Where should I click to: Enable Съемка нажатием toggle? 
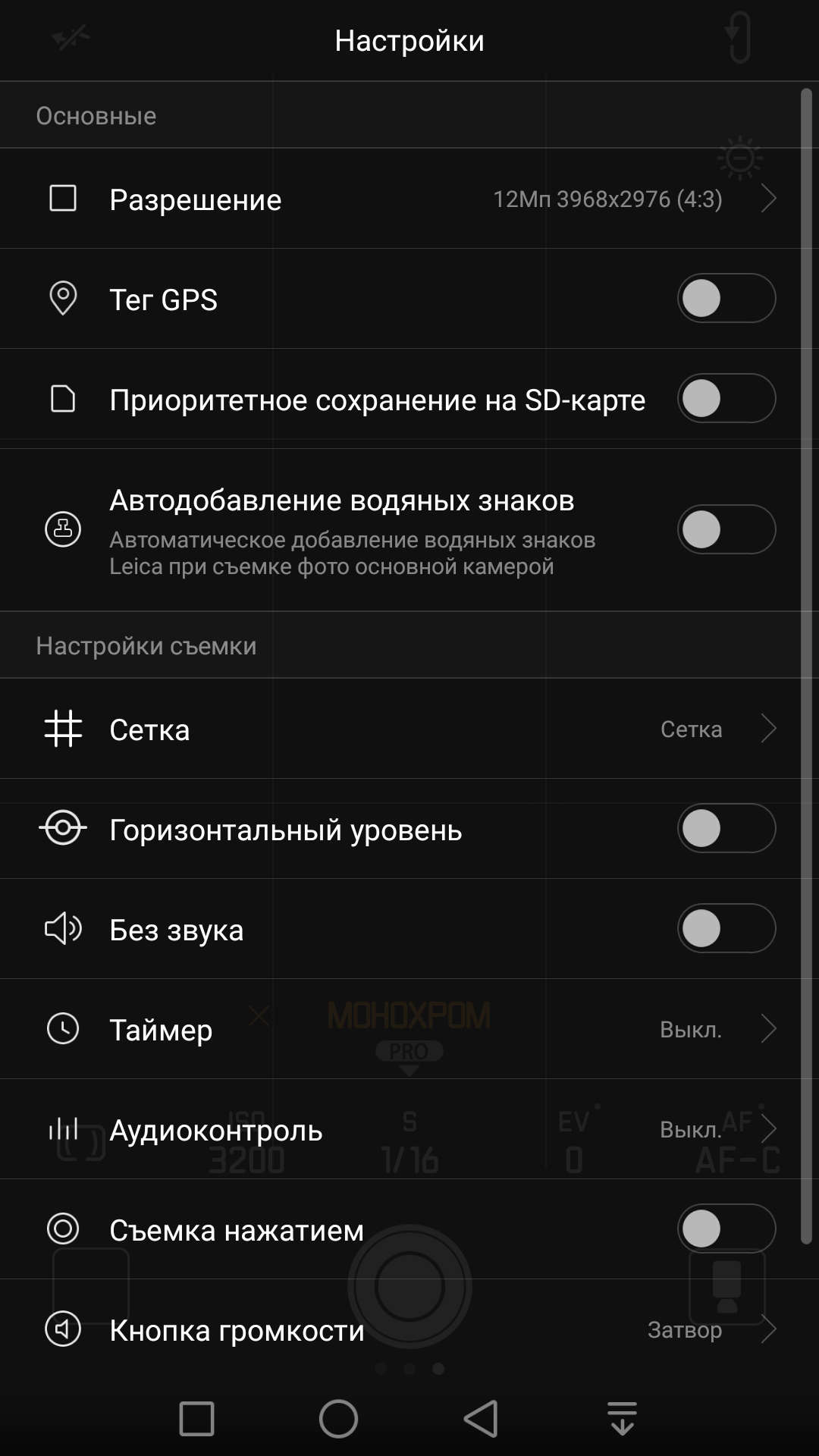coord(726,1228)
